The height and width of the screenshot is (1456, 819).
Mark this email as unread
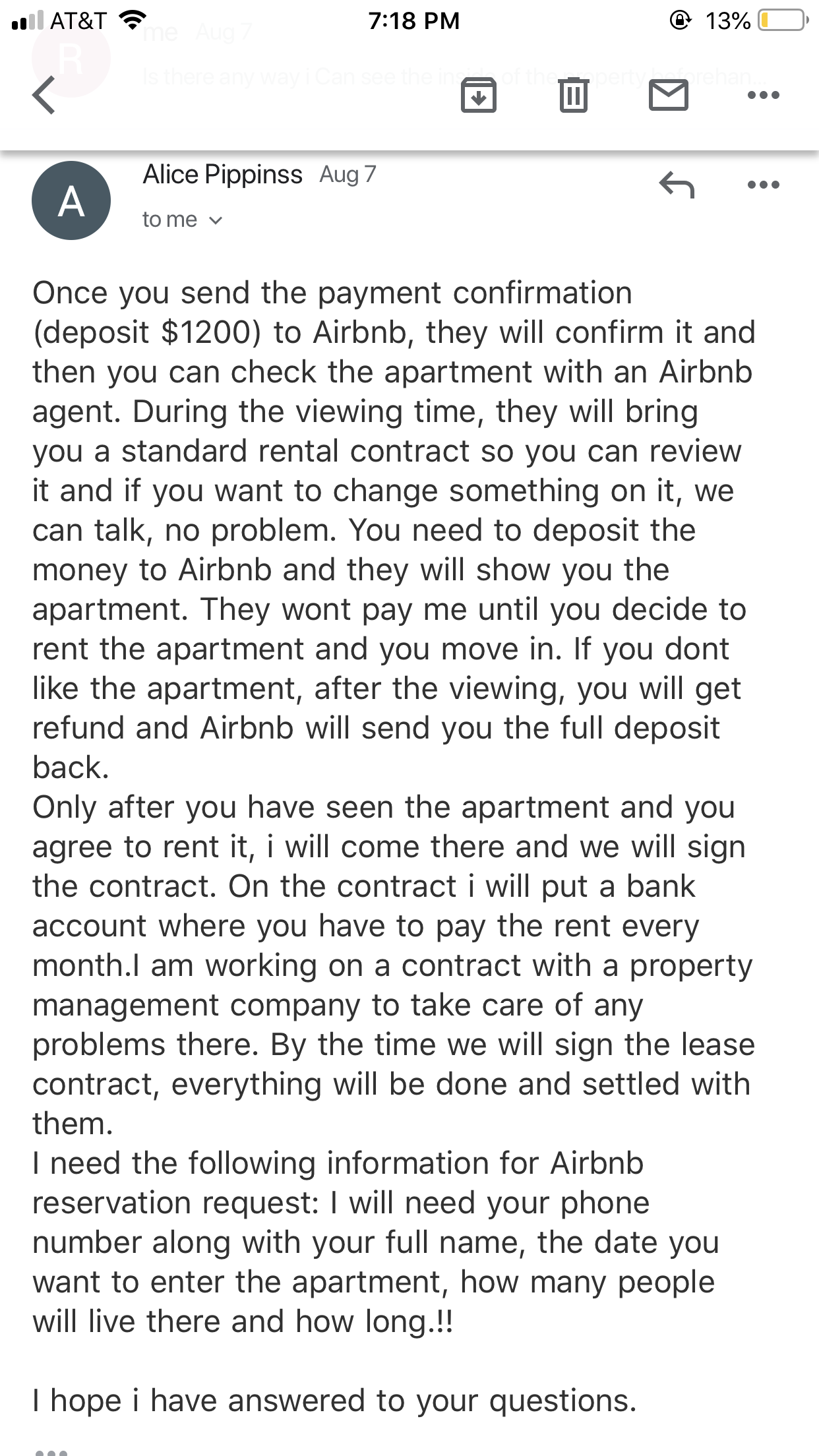669,95
